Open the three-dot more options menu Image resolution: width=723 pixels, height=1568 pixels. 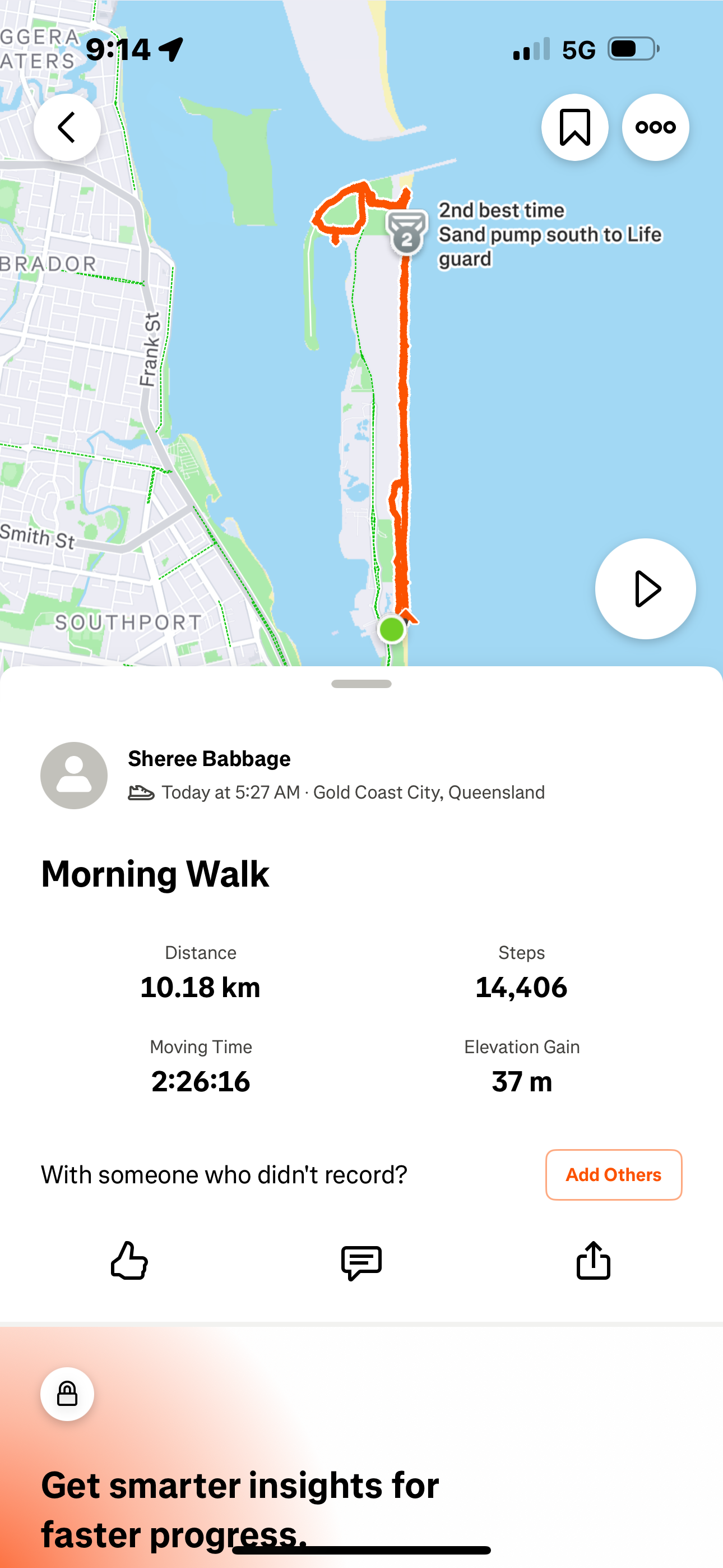pos(655,127)
